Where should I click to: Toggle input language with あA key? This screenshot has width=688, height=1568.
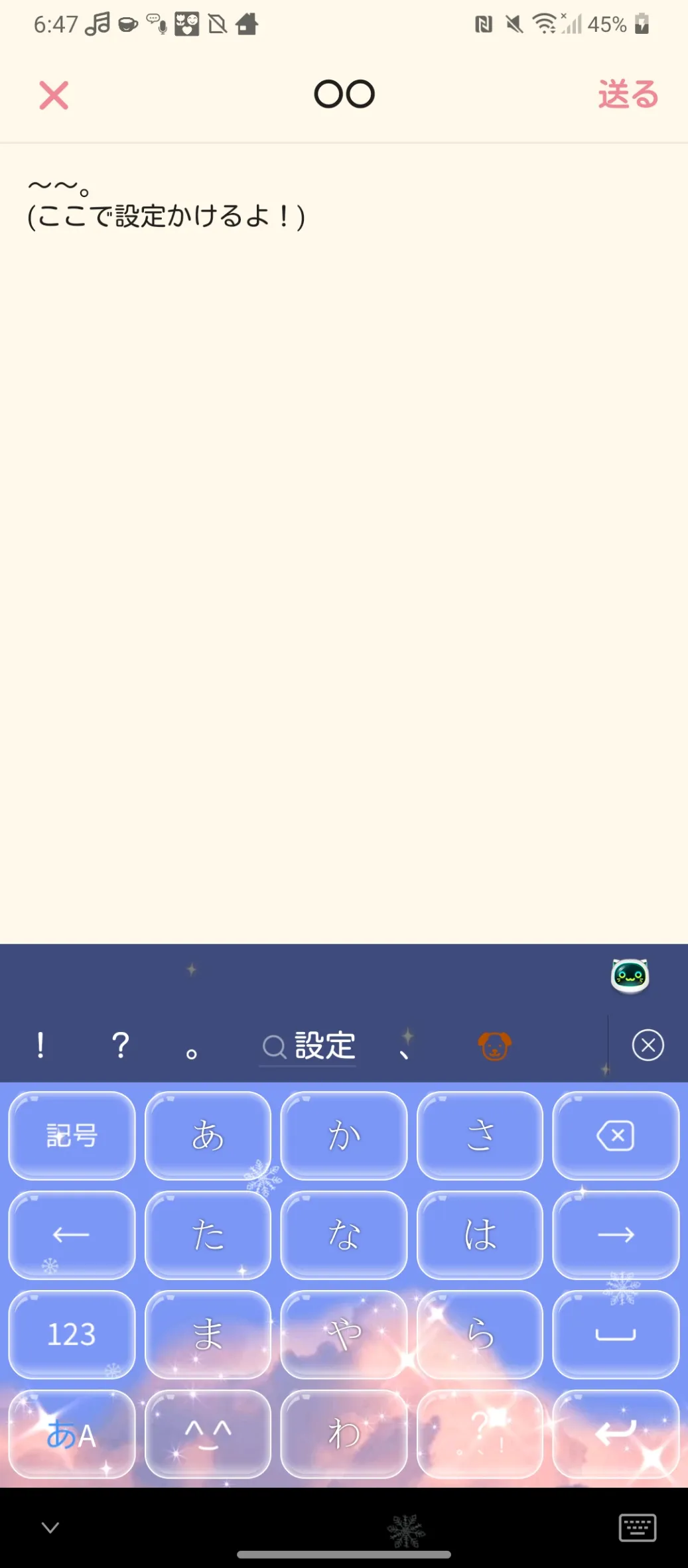pyautogui.click(x=72, y=1434)
